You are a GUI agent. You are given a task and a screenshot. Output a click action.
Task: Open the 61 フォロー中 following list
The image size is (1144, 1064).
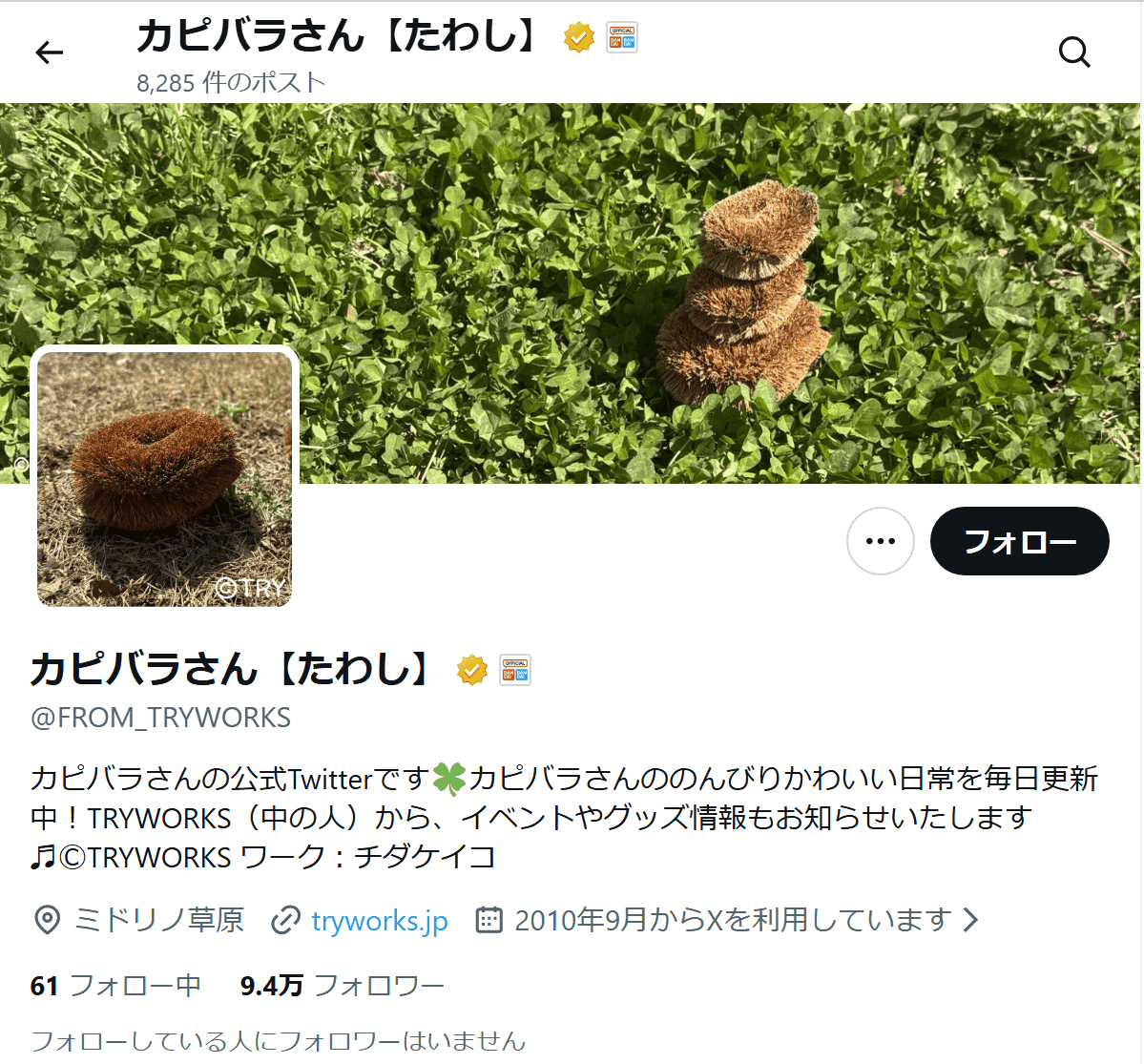(115, 985)
